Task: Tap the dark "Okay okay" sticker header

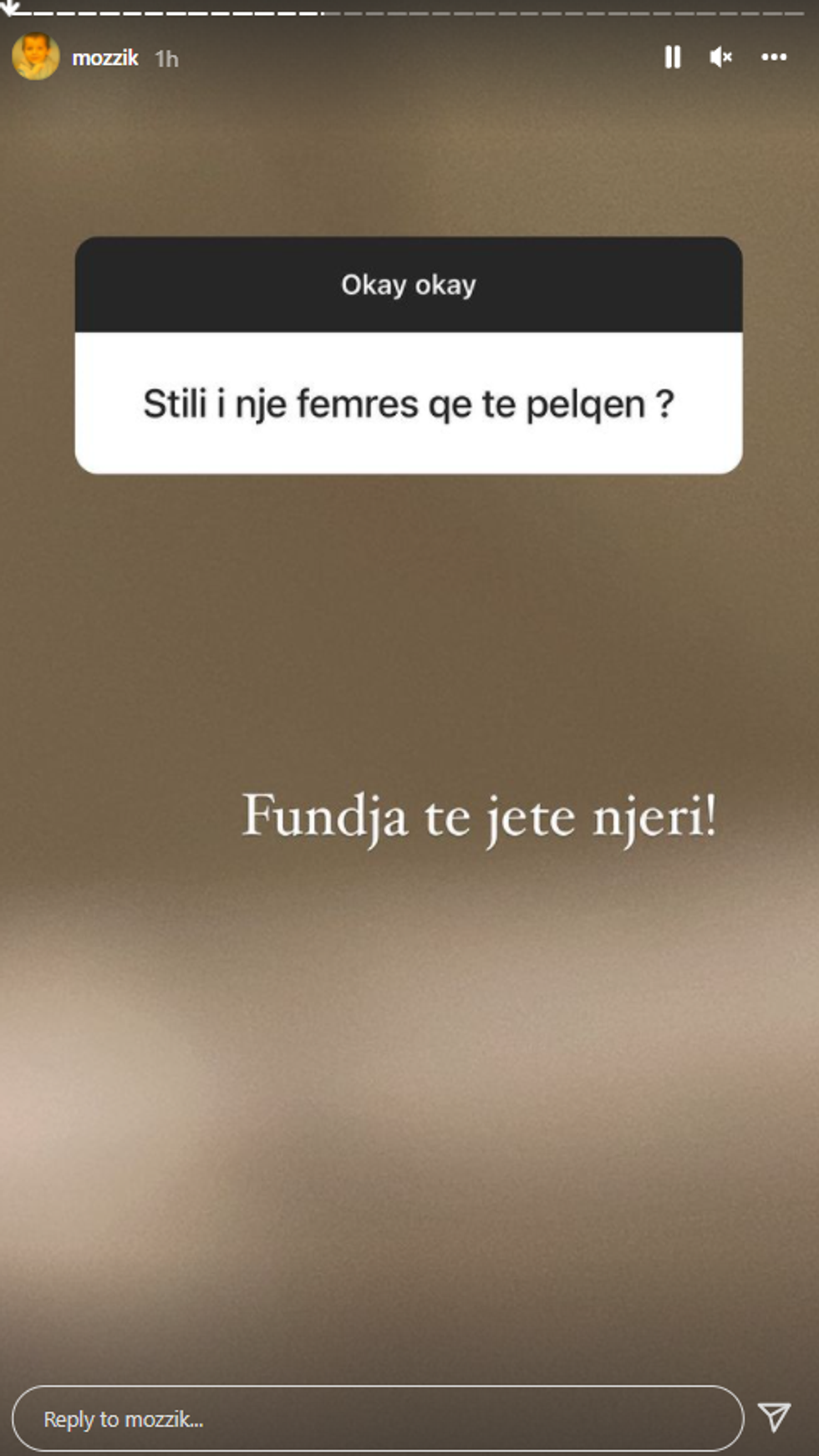Action: [x=409, y=285]
